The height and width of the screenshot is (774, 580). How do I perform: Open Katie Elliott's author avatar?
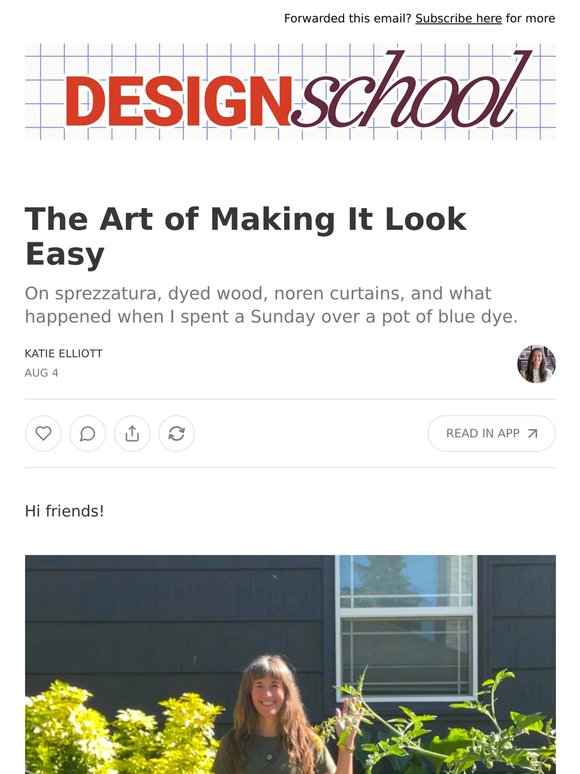[537, 364]
